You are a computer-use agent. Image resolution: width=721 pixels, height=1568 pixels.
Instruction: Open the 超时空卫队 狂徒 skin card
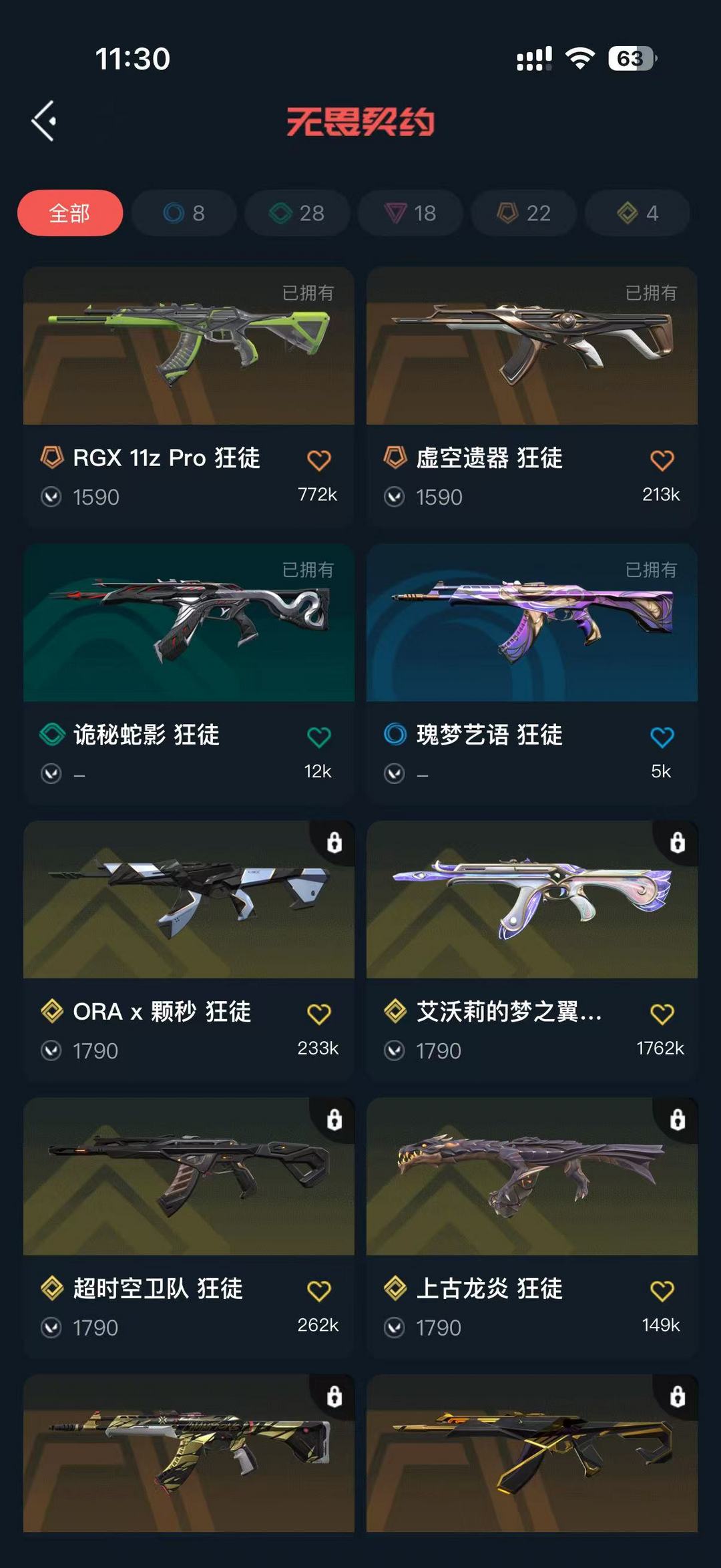tap(189, 1228)
